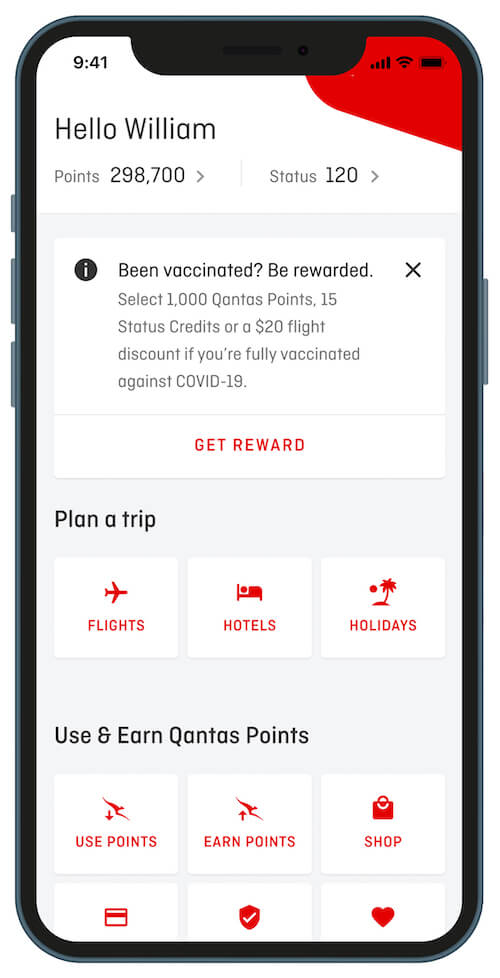Open Flights to plan a trip
Screen dimensions: 500x978
[x=116, y=608]
